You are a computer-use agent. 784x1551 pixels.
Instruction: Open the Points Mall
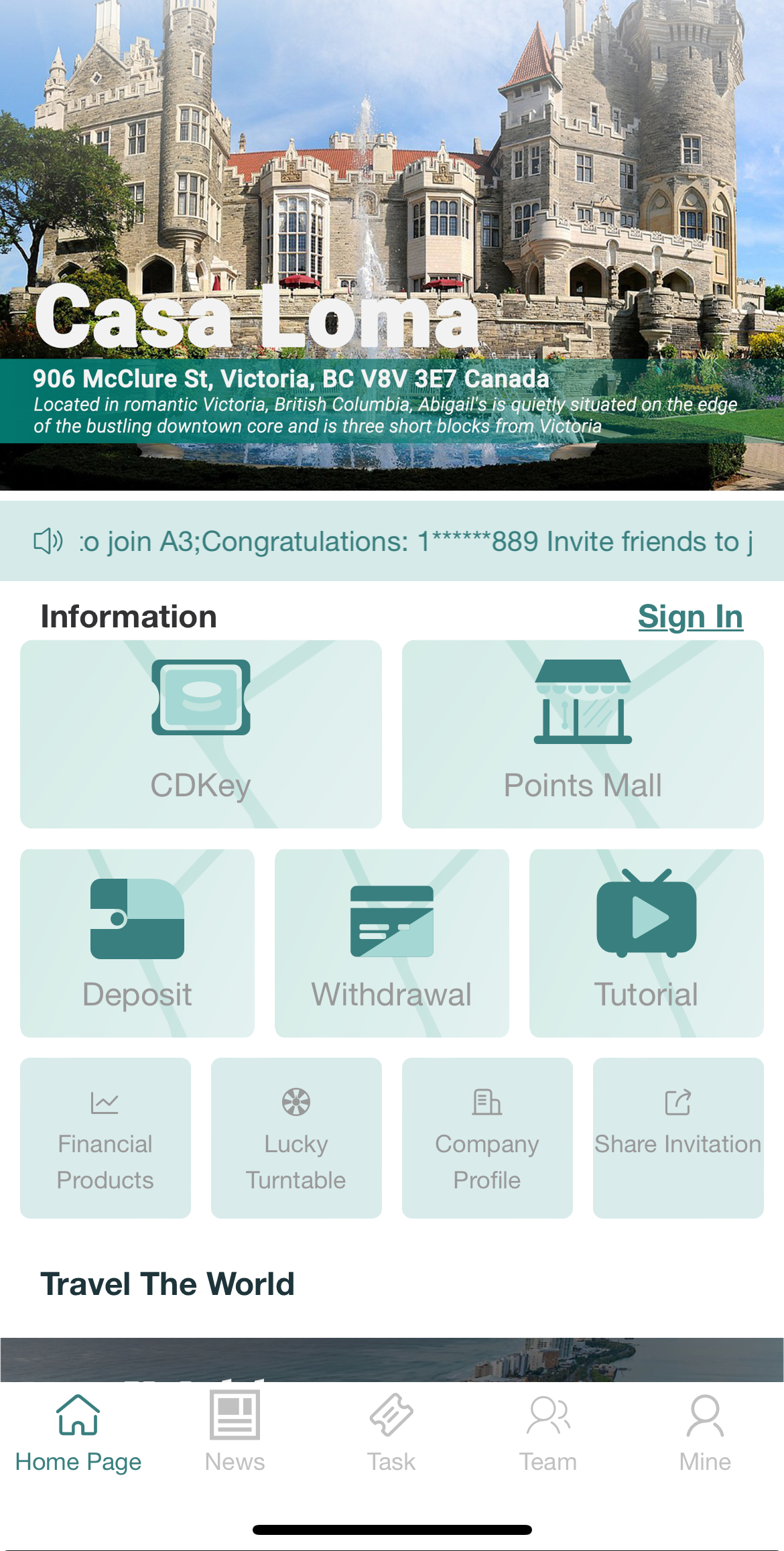[x=582, y=734]
